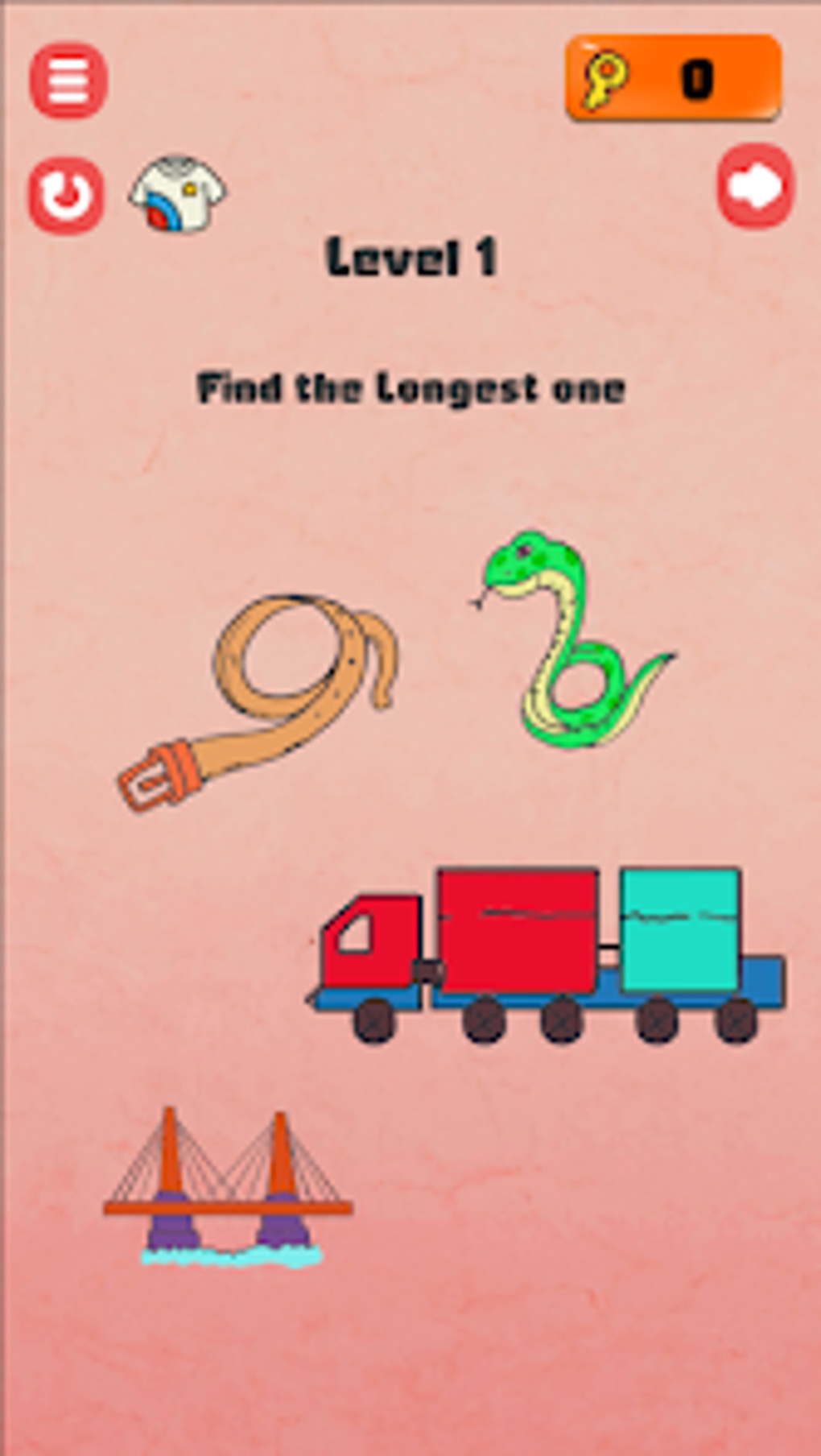Tap the red truck with containers
Viewport: 821px width, 1456px height.
click(515, 934)
